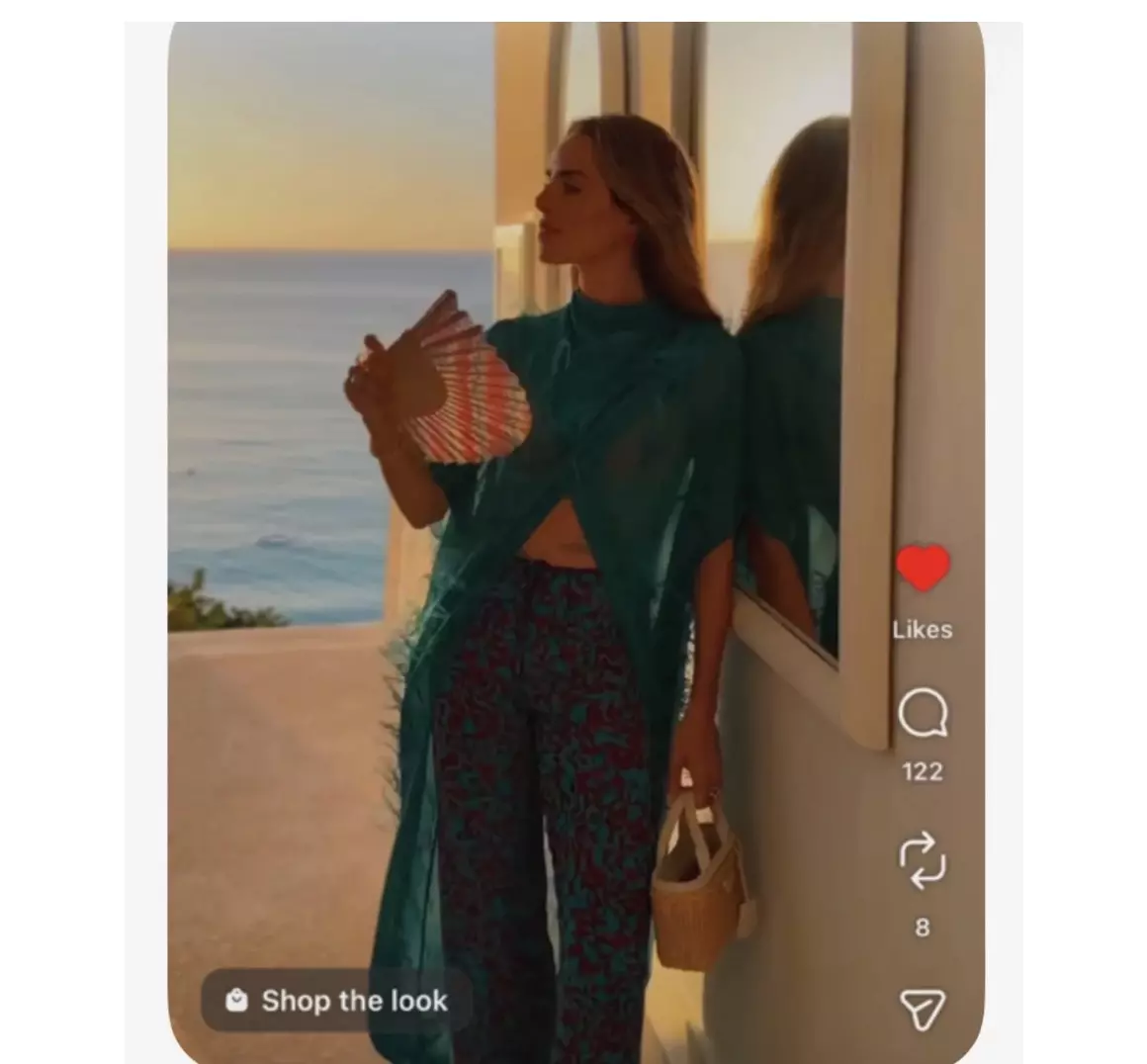Tap the red heart to unlike this reel
The width and height of the screenshot is (1147, 1064).
(x=922, y=569)
